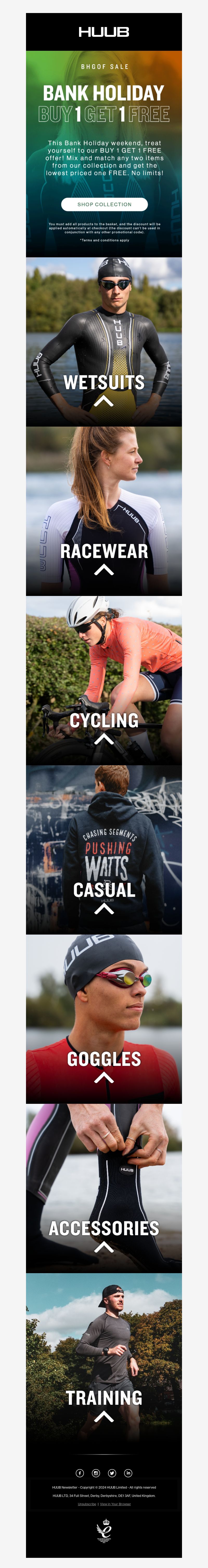Visit HUUB's Twitter icon
This screenshot has width=208, height=1568.
pyautogui.click(x=112, y=1473)
